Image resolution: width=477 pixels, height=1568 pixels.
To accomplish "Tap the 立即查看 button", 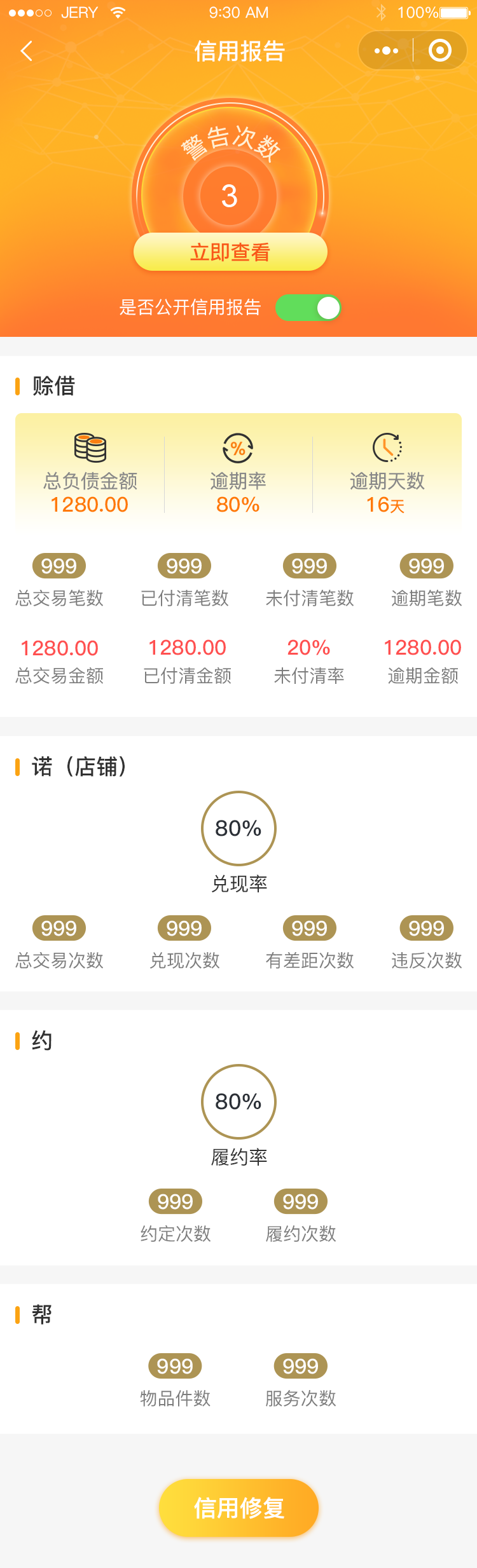I will tap(230, 252).
